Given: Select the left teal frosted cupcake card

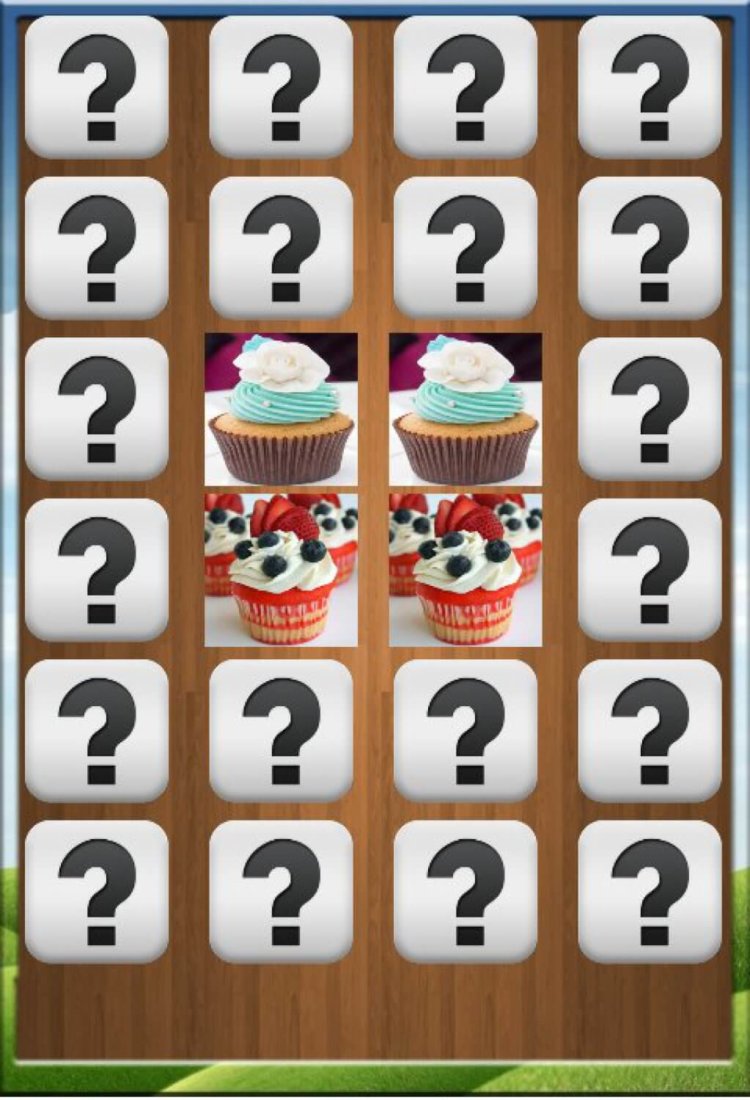Looking at the screenshot, I should [281, 409].
